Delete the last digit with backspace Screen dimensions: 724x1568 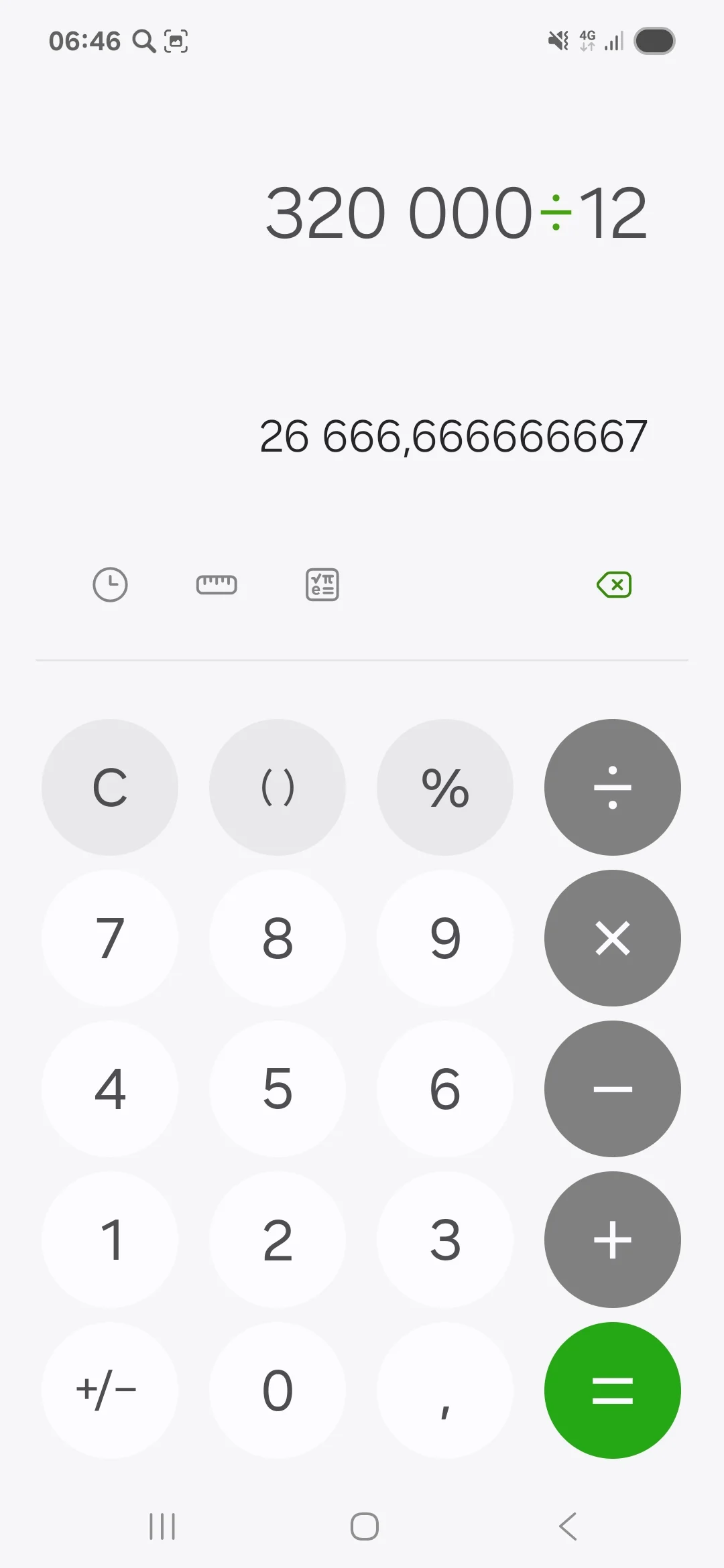614,584
